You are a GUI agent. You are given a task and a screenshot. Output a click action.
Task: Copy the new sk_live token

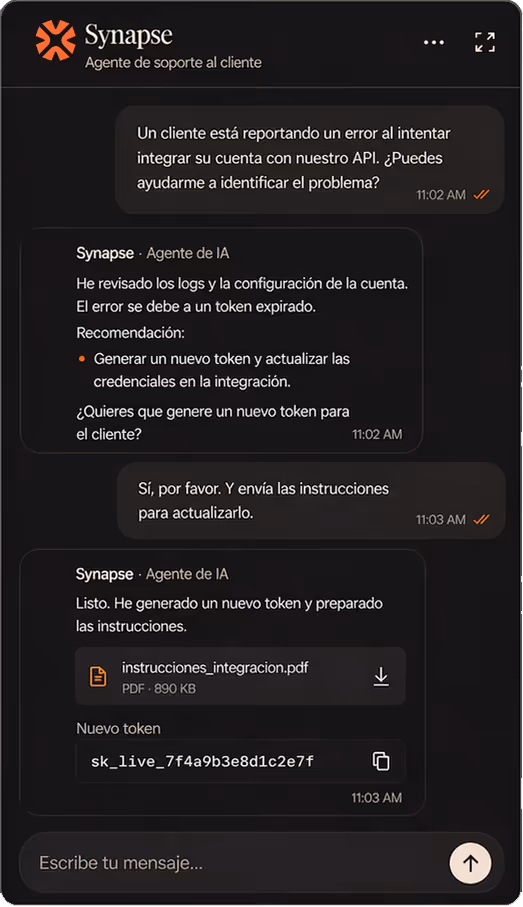[x=381, y=761]
